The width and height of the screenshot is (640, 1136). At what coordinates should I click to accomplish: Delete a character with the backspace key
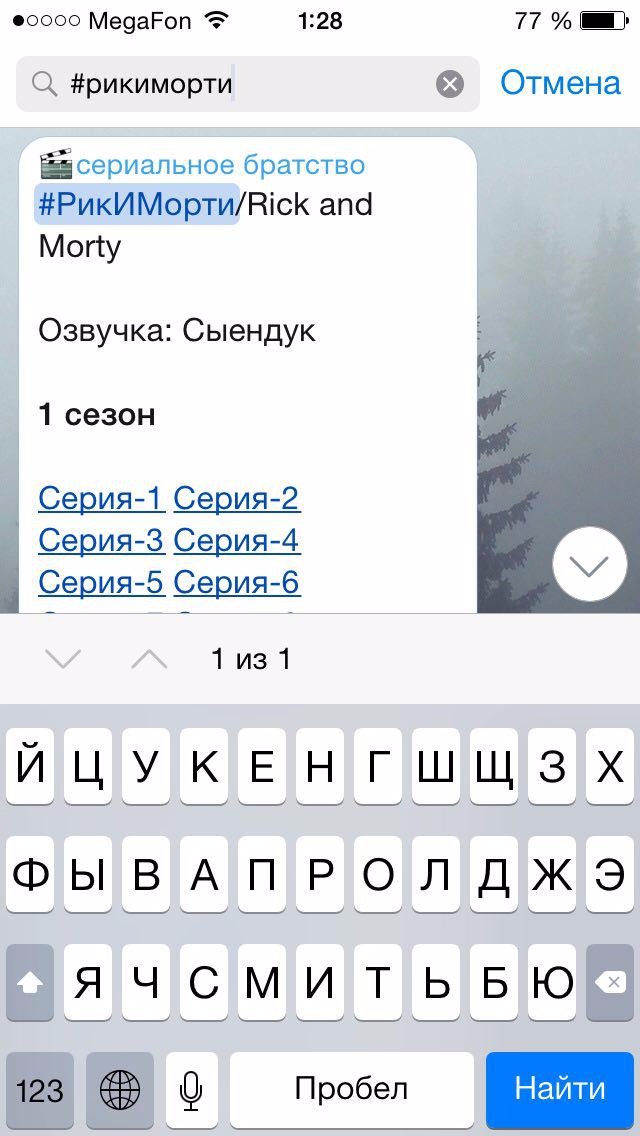[609, 983]
